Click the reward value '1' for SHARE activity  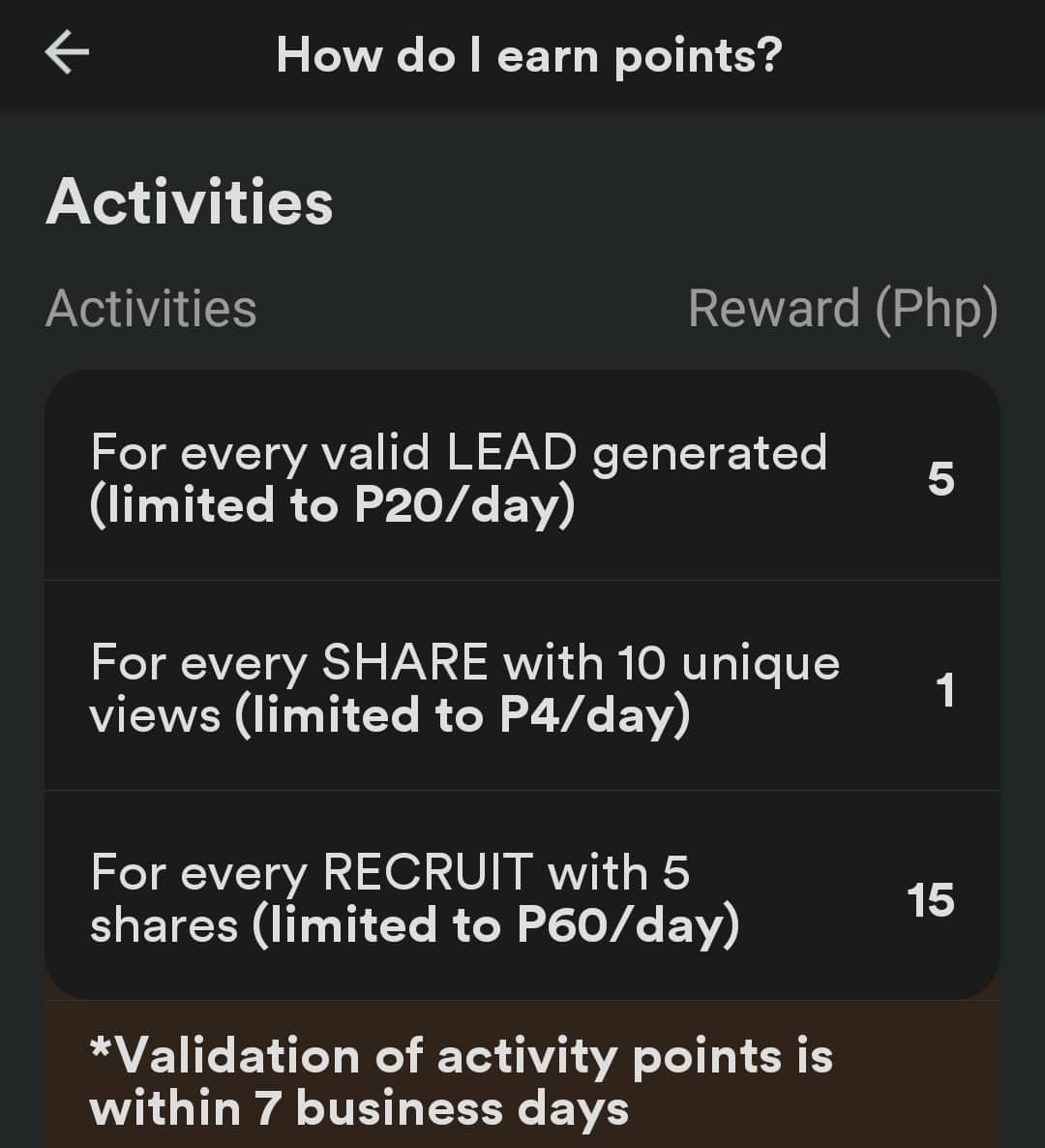(945, 687)
